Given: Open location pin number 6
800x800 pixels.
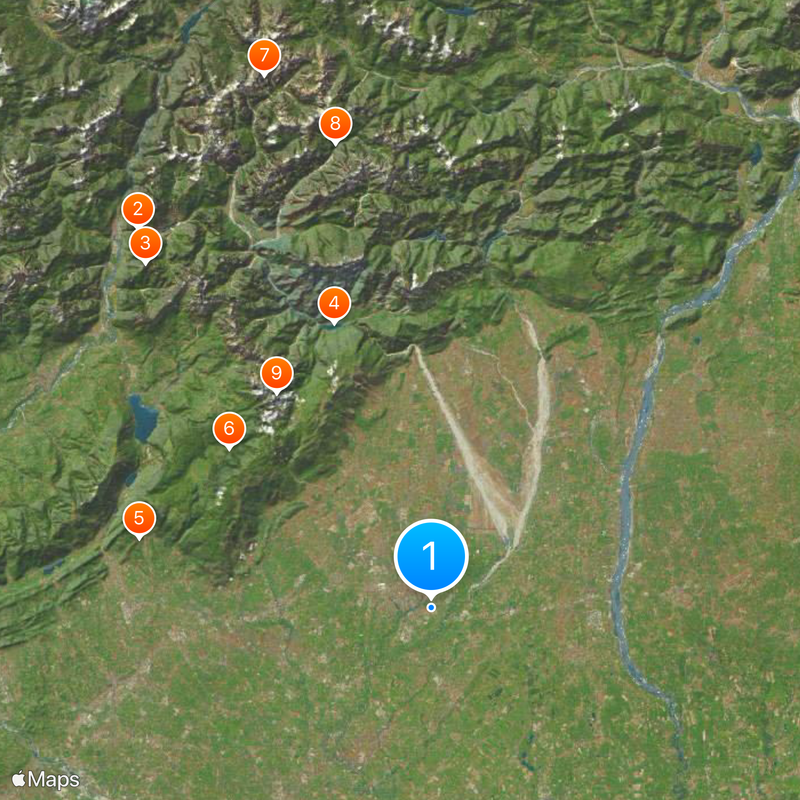Looking at the screenshot, I should tap(229, 429).
